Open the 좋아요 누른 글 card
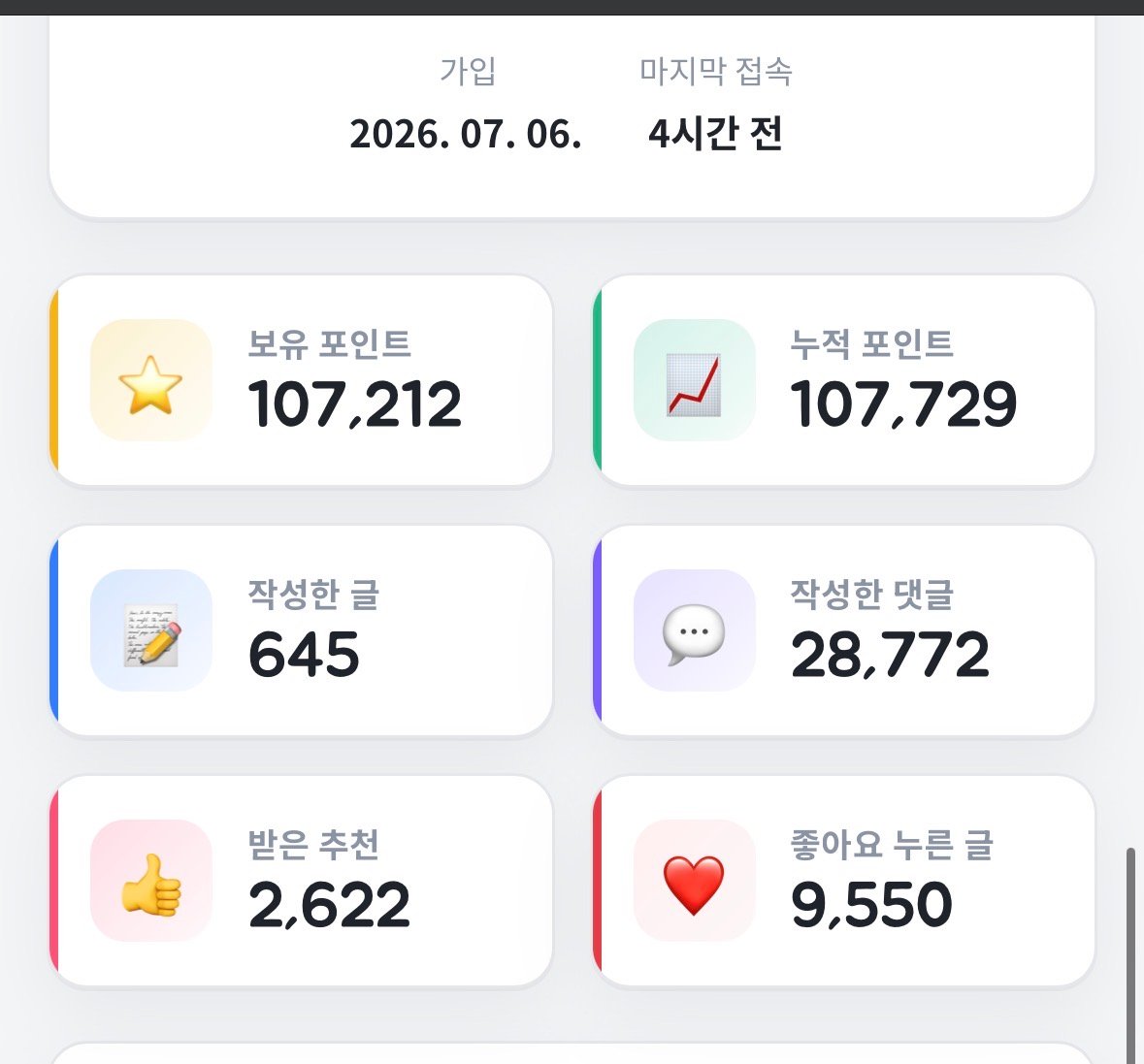1144x1064 pixels. pyautogui.click(x=844, y=881)
